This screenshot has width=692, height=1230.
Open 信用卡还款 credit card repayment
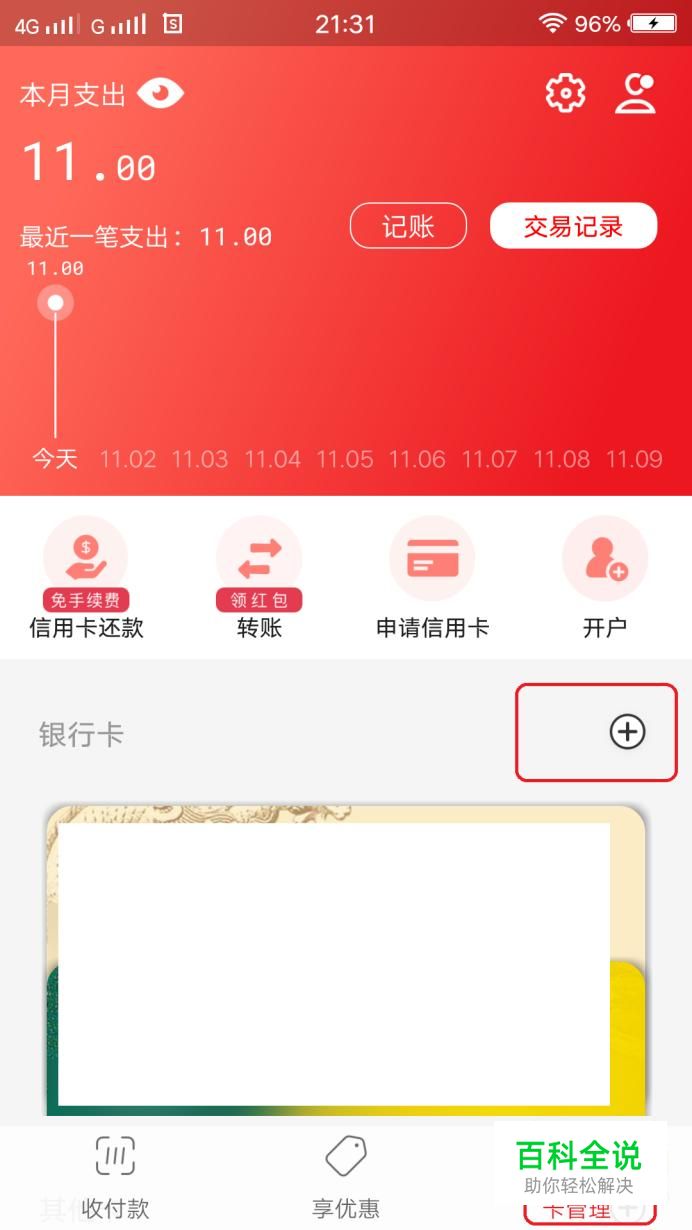point(86,578)
